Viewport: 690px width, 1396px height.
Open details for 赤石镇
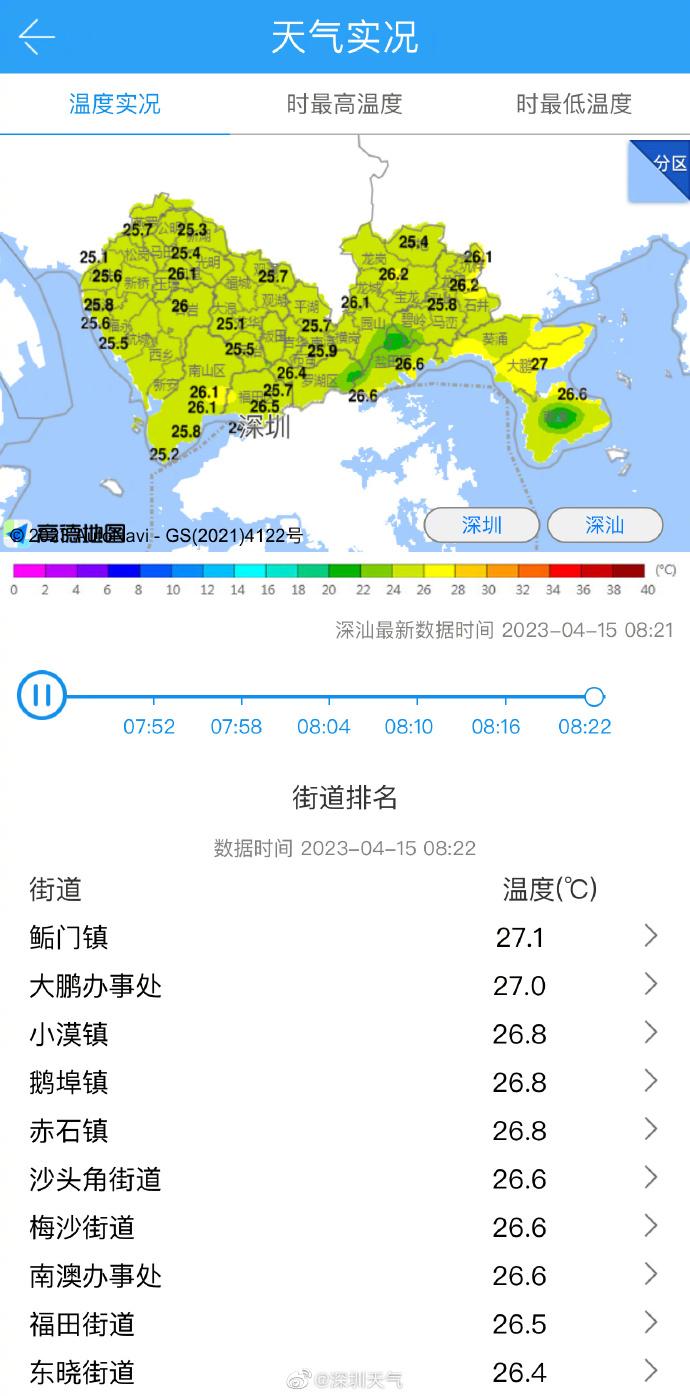coord(345,1131)
